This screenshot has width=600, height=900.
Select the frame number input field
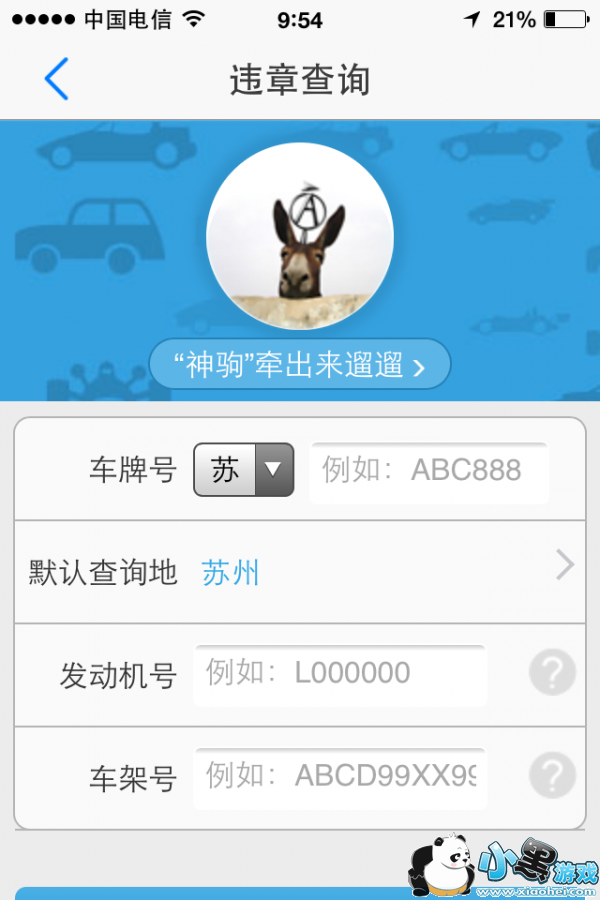pos(340,776)
